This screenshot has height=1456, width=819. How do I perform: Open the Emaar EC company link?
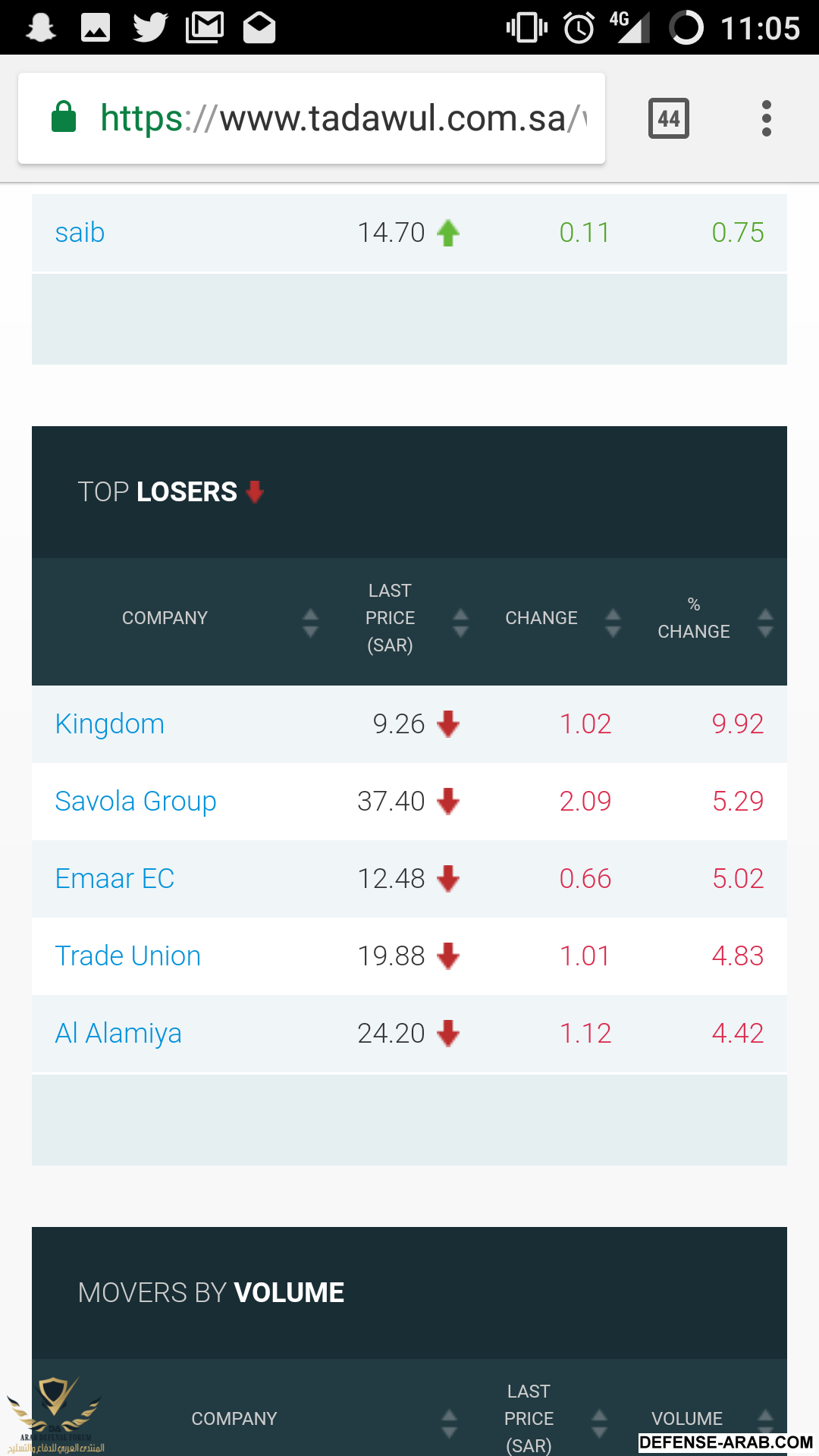pyautogui.click(x=115, y=879)
